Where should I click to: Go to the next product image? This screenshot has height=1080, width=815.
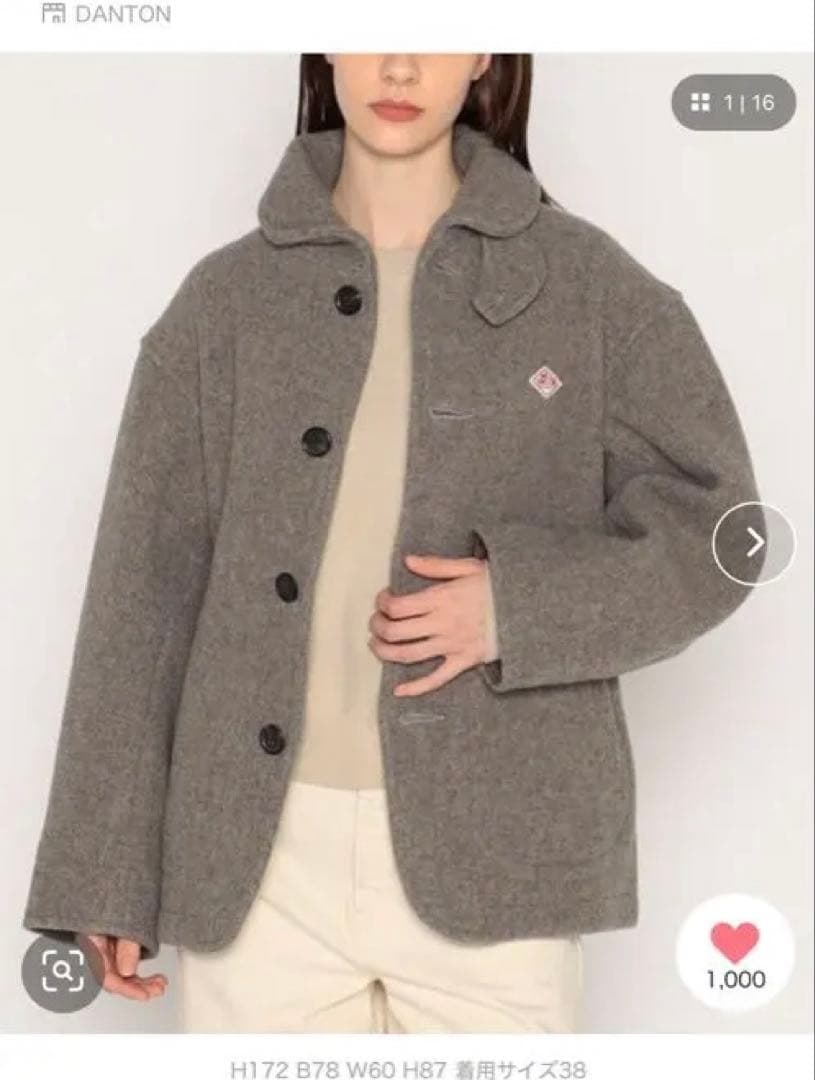[x=755, y=543]
